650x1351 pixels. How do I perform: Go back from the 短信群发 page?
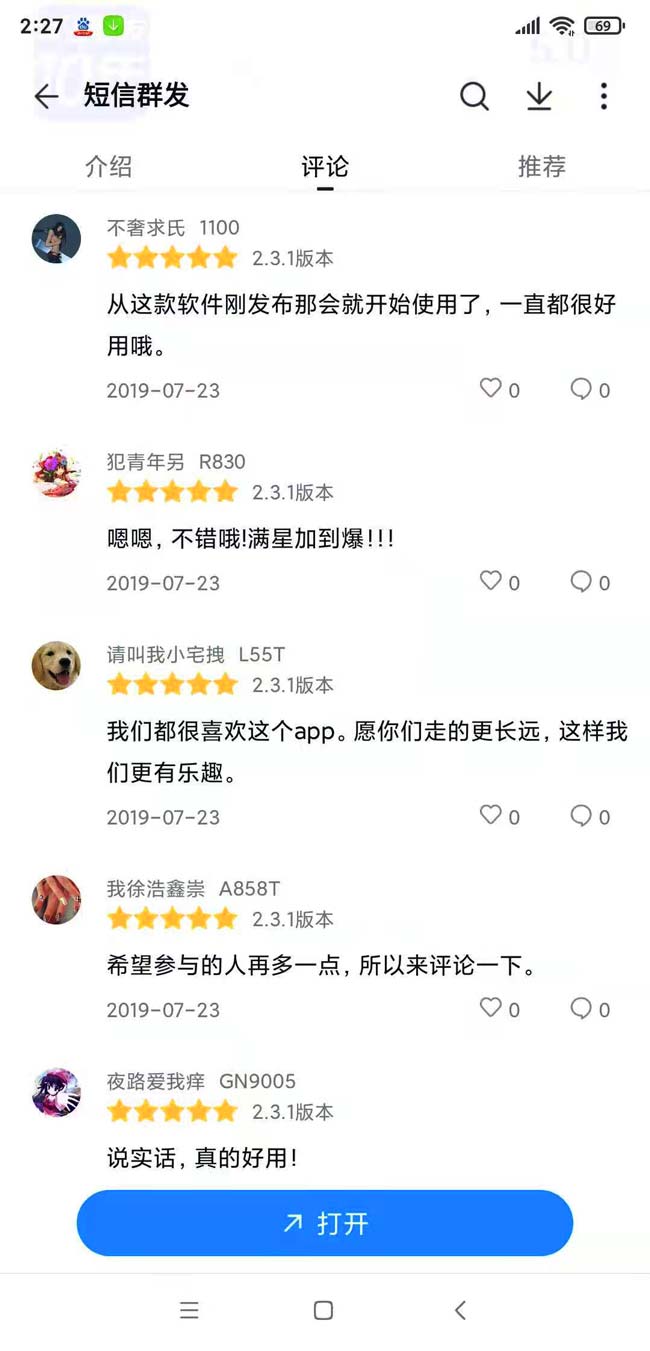(46, 96)
